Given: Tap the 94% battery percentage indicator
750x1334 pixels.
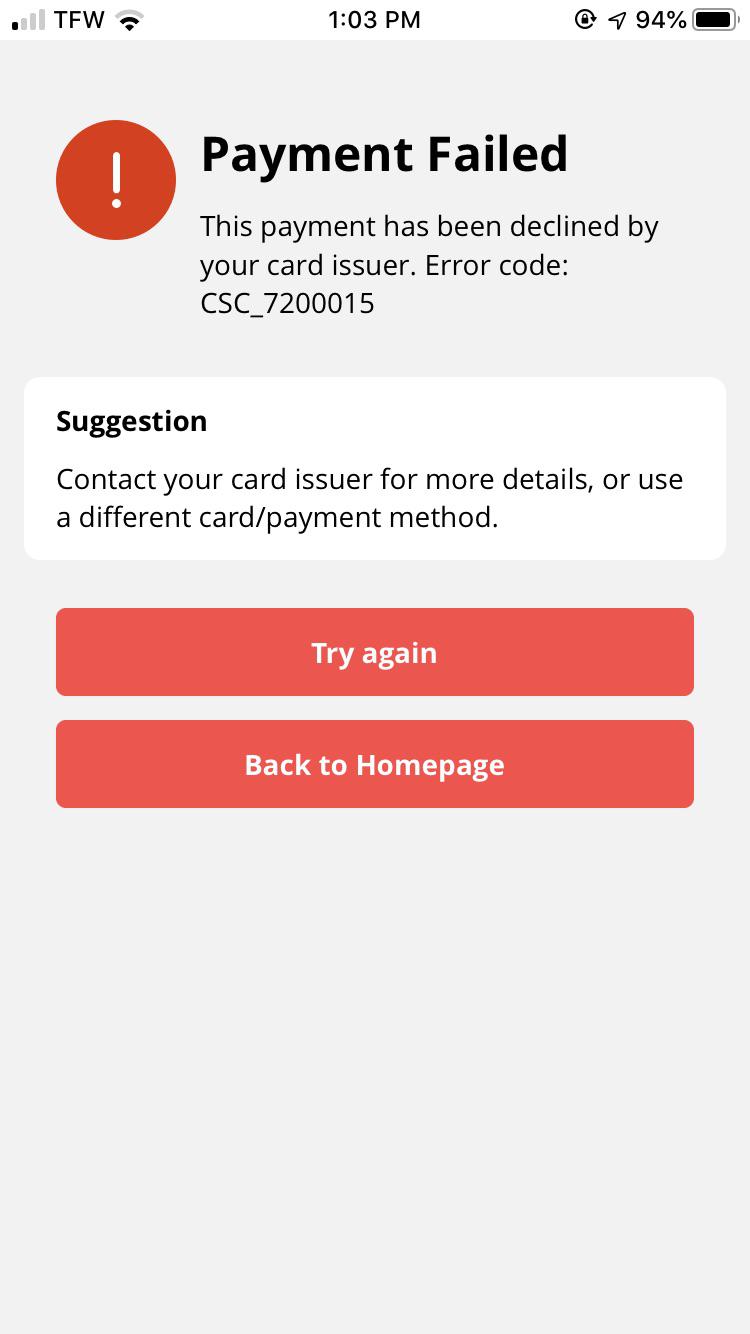Looking at the screenshot, I should (x=659, y=19).
